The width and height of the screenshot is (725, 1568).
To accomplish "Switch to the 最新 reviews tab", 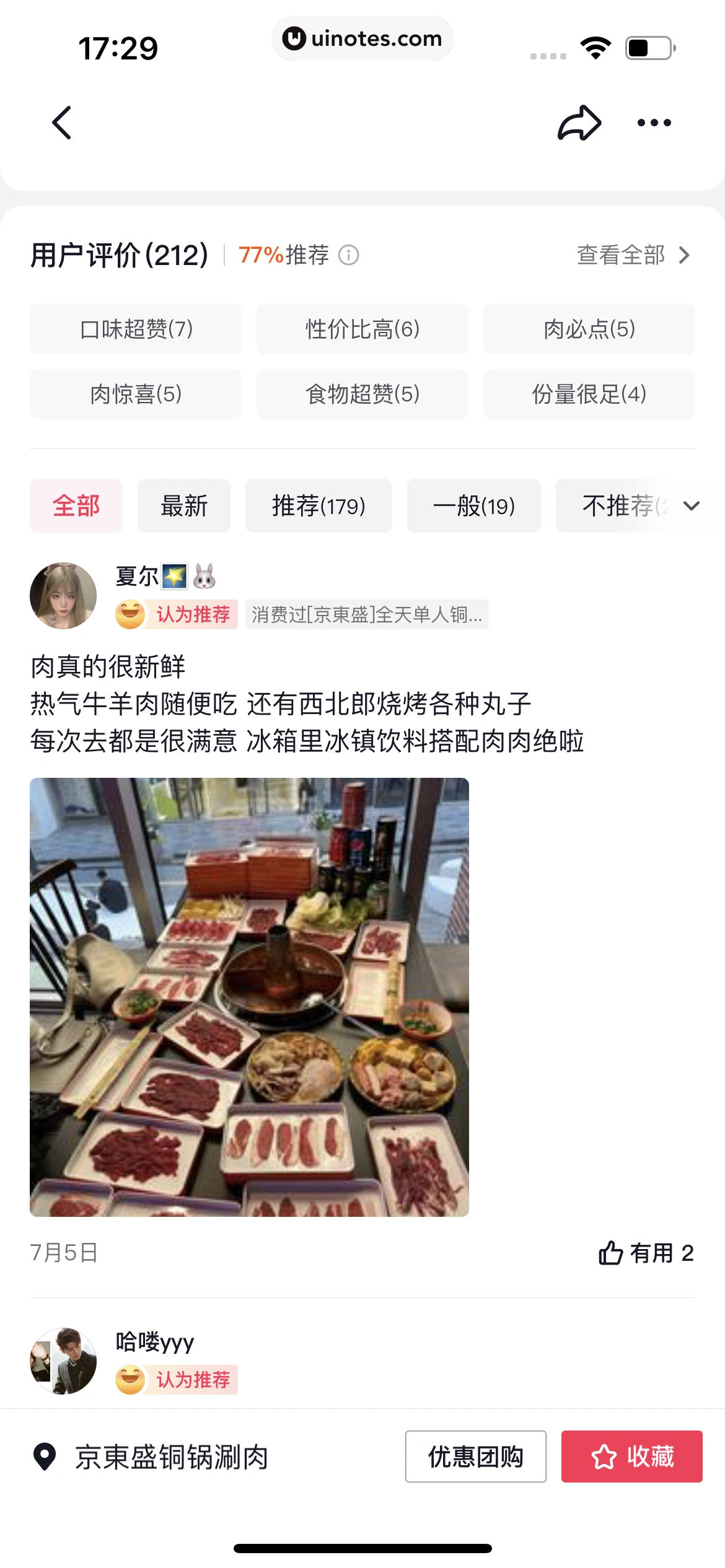I will 184,506.
